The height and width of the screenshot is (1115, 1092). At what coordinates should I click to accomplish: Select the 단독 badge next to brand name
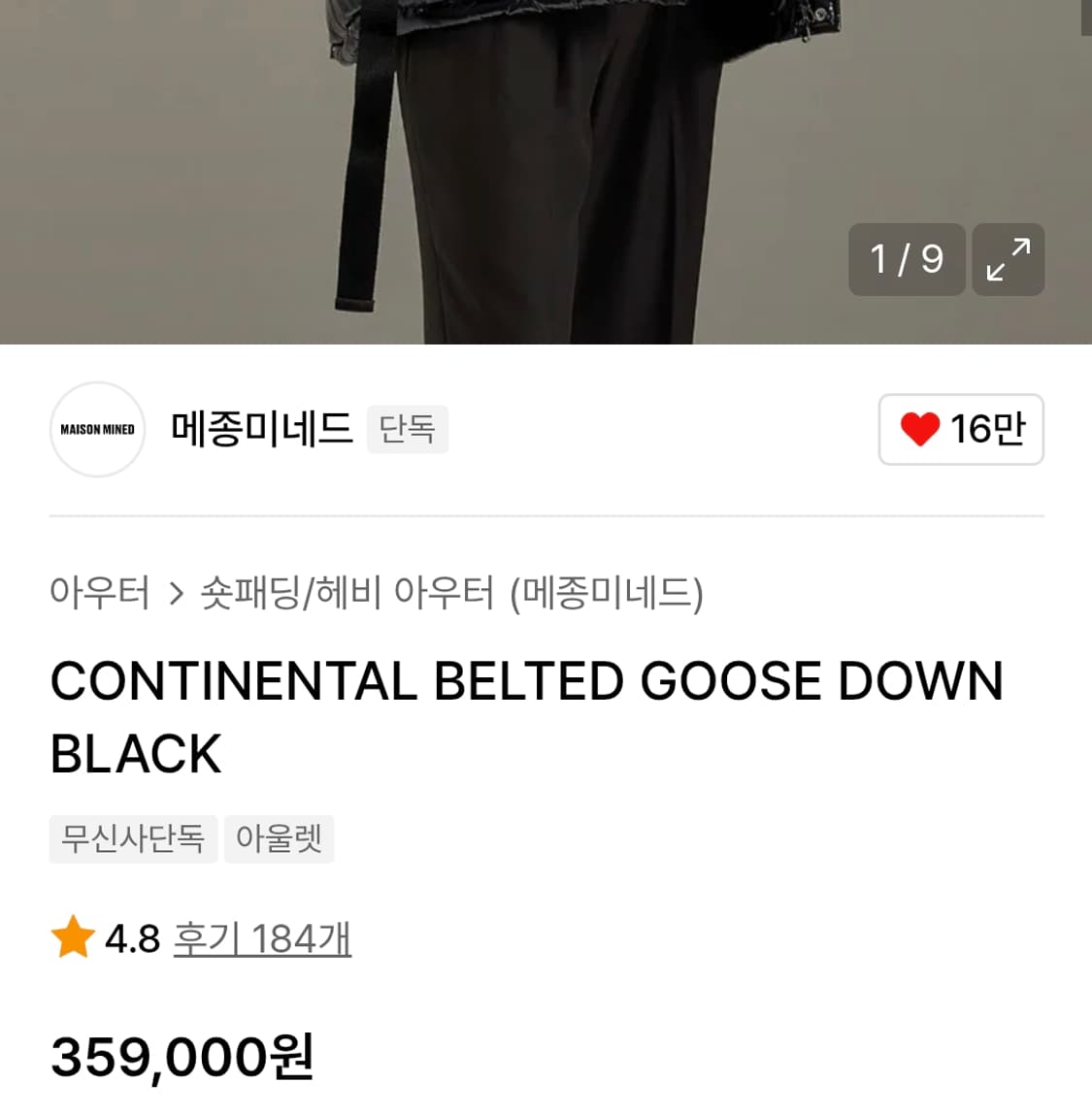[x=408, y=428]
